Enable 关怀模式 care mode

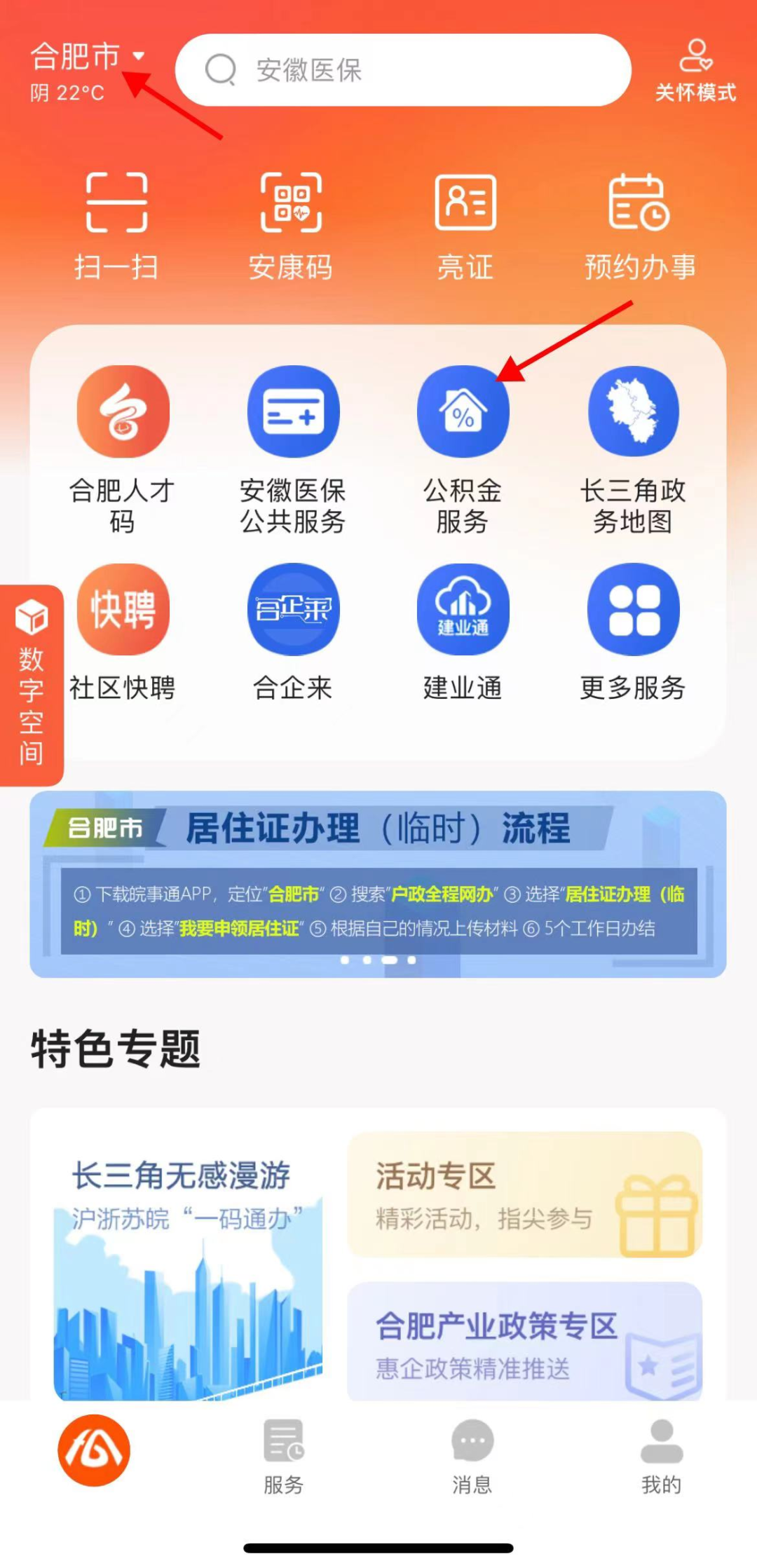pos(695,70)
